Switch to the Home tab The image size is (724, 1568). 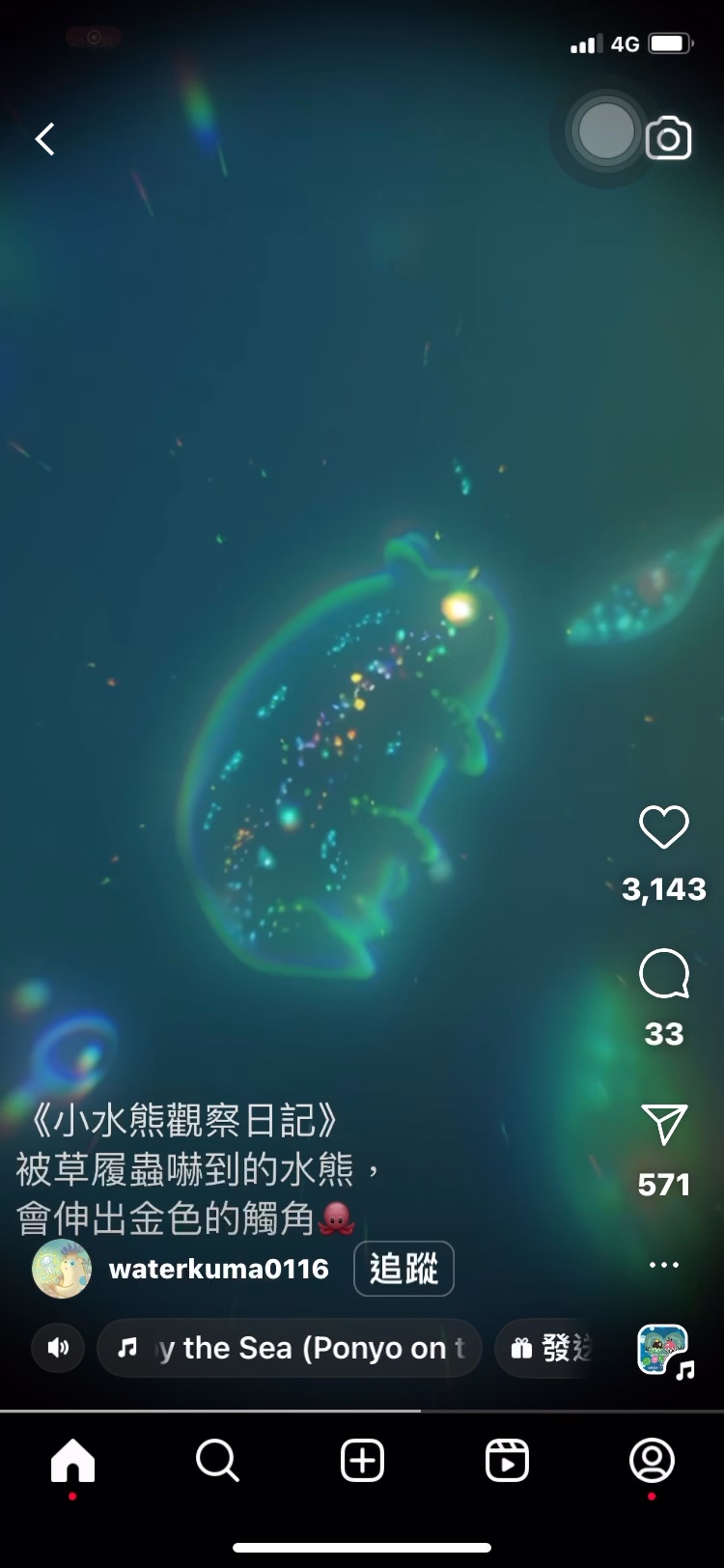click(72, 1460)
